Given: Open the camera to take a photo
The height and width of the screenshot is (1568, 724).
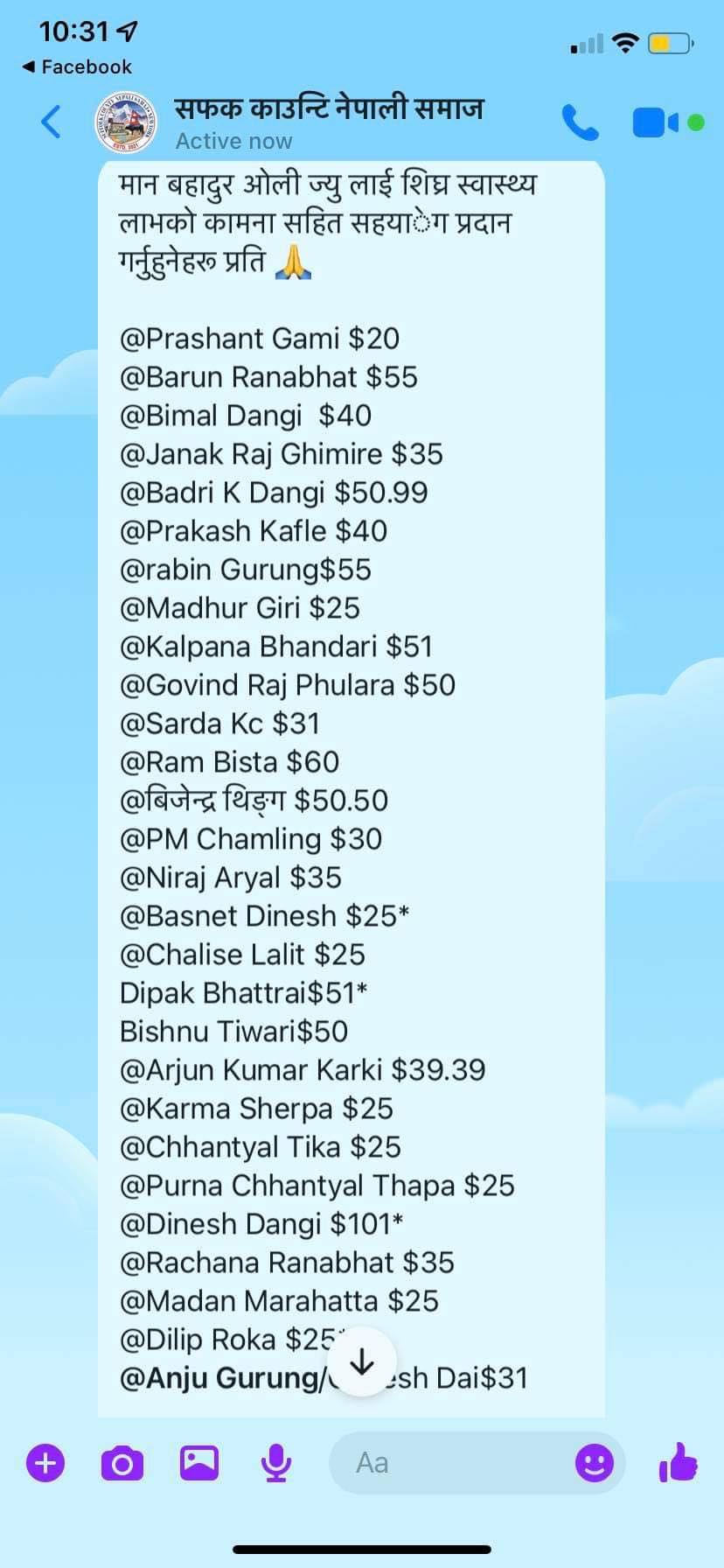Looking at the screenshot, I should pos(122,1462).
